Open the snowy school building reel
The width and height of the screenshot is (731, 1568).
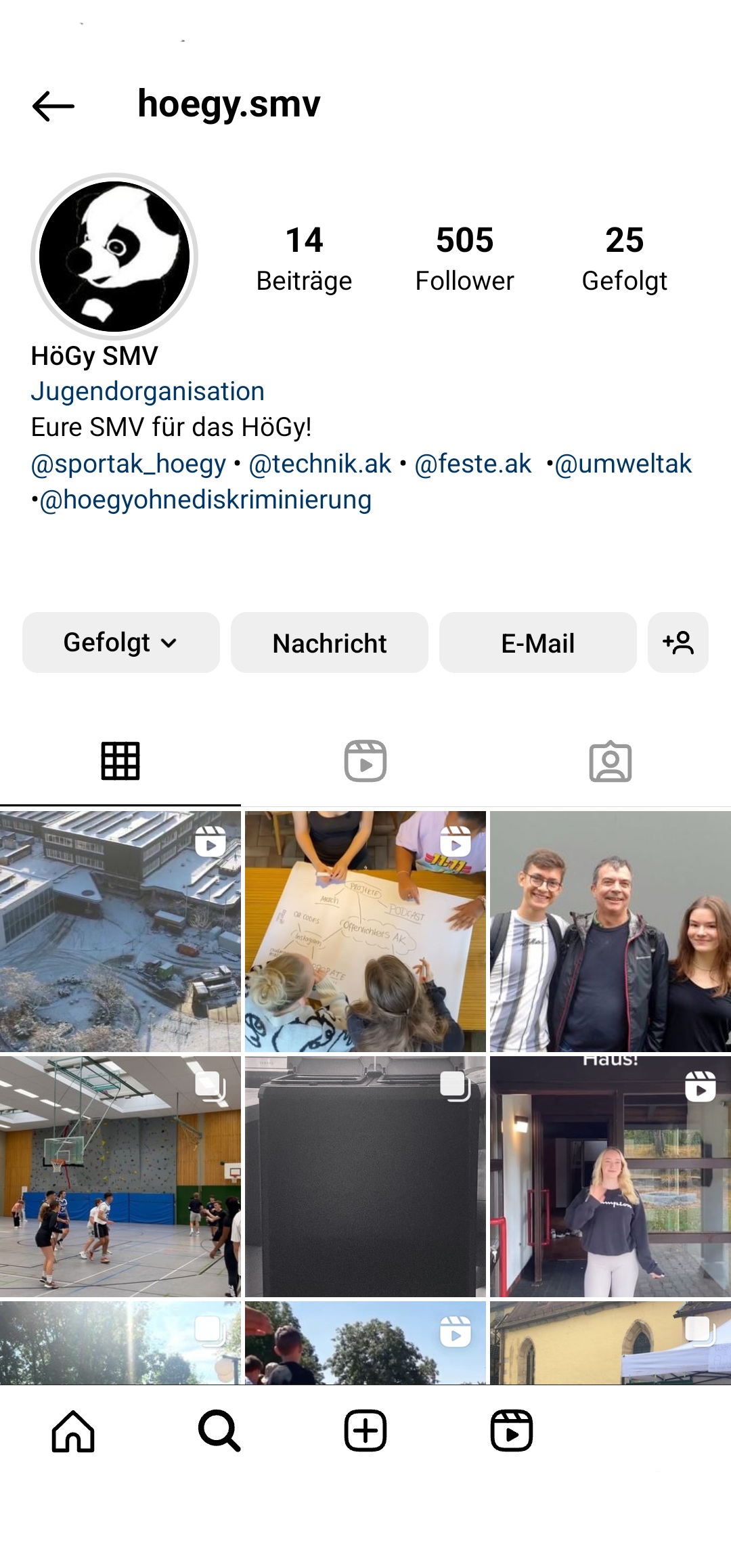(120, 931)
